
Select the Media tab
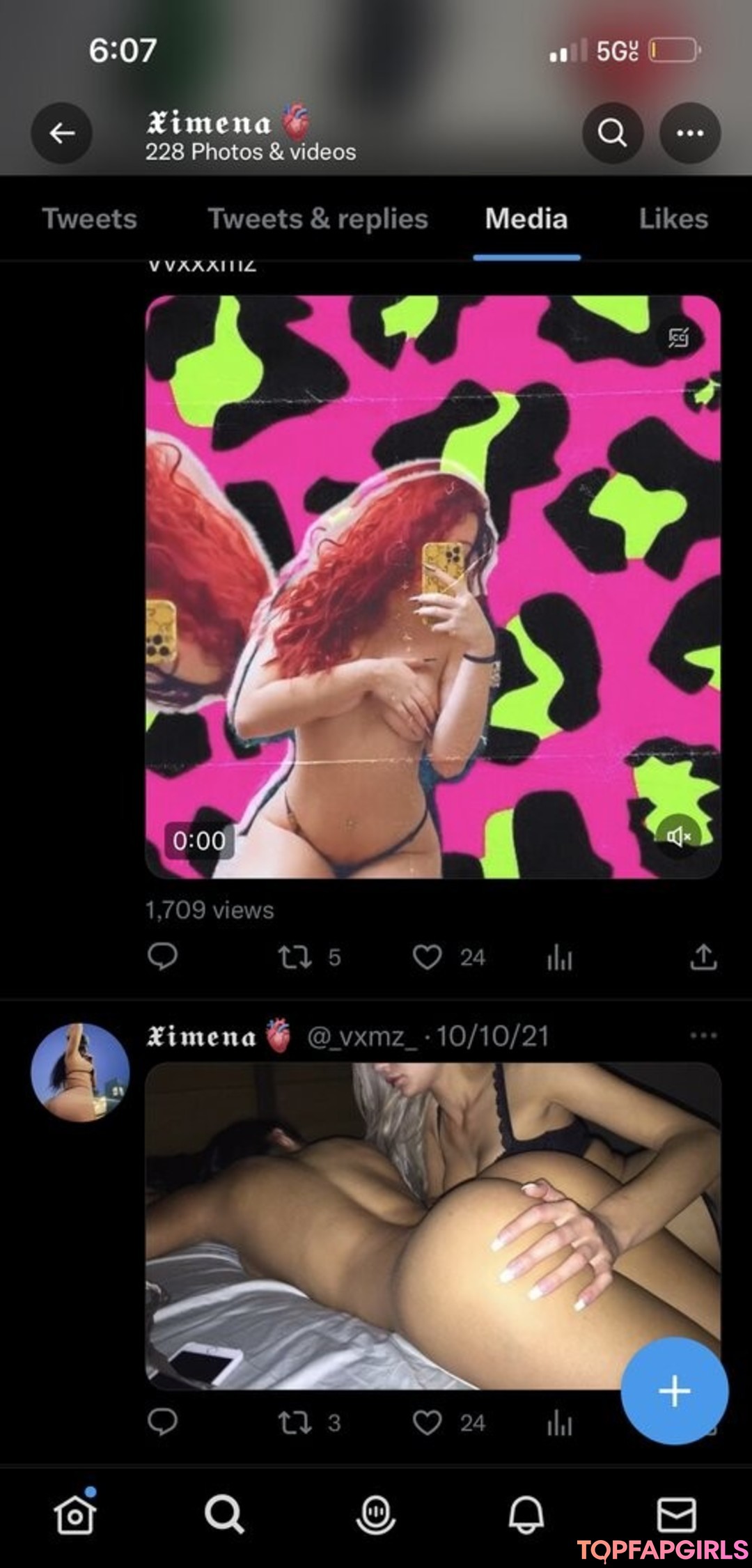(x=526, y=219)
